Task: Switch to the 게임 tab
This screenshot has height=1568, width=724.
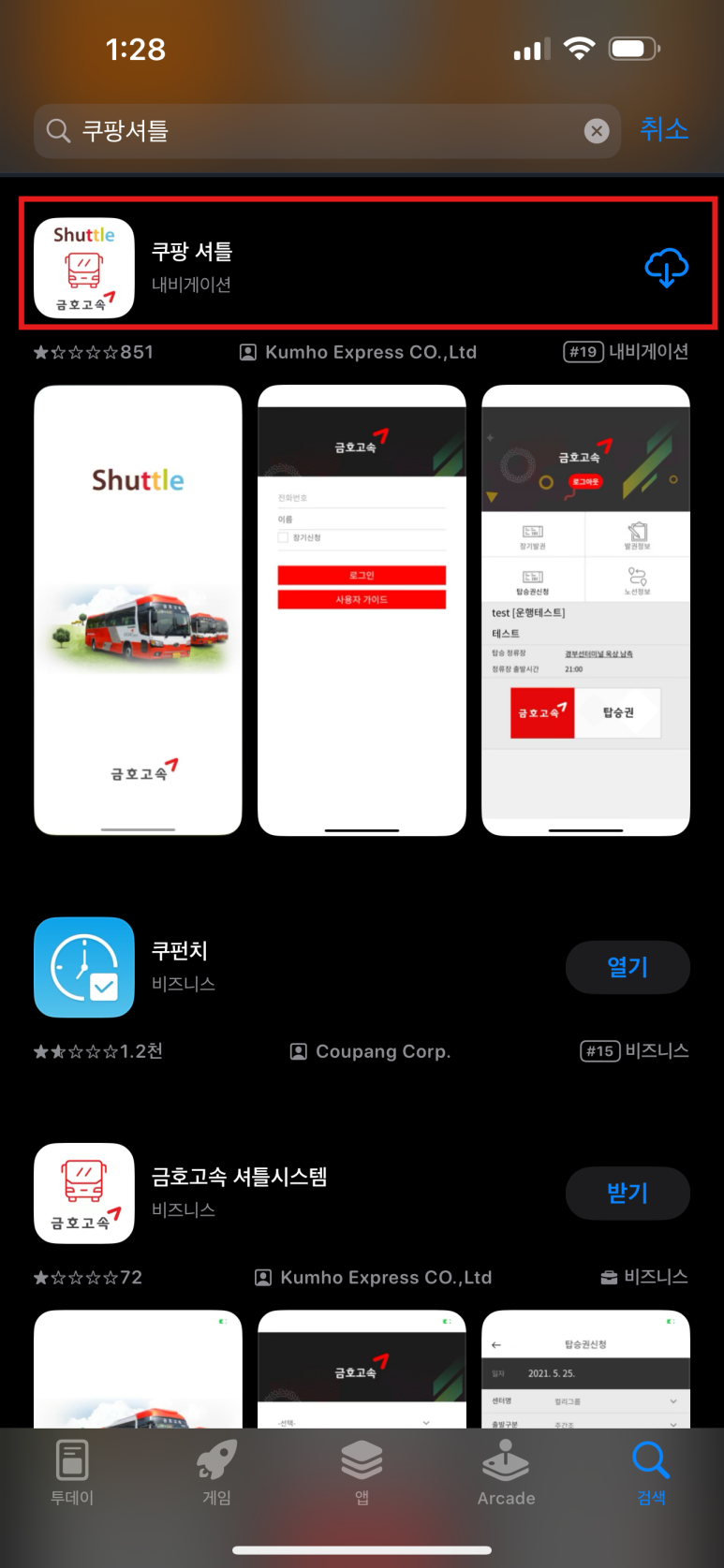Action: [216, 1473]
